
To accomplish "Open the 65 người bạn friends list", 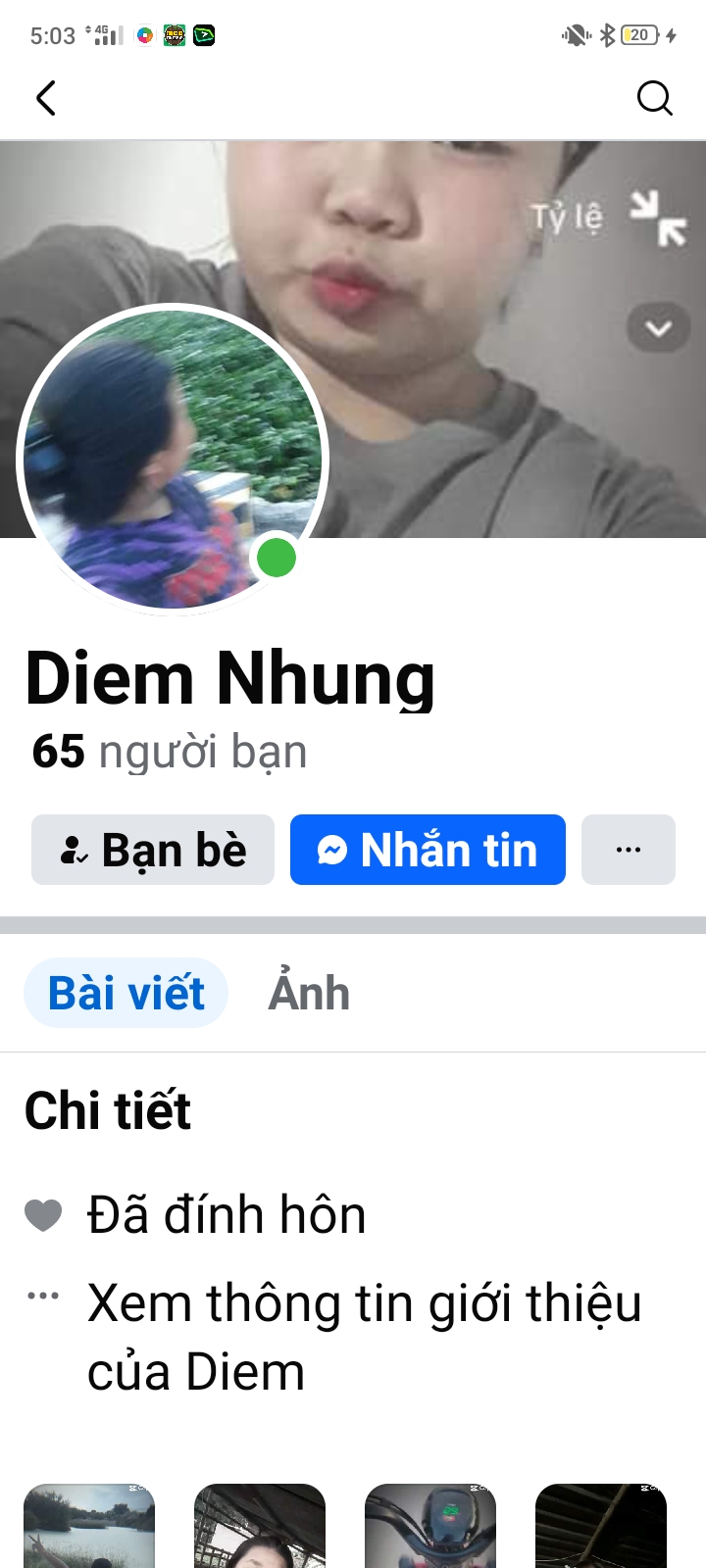I will (x=170, y=752).
